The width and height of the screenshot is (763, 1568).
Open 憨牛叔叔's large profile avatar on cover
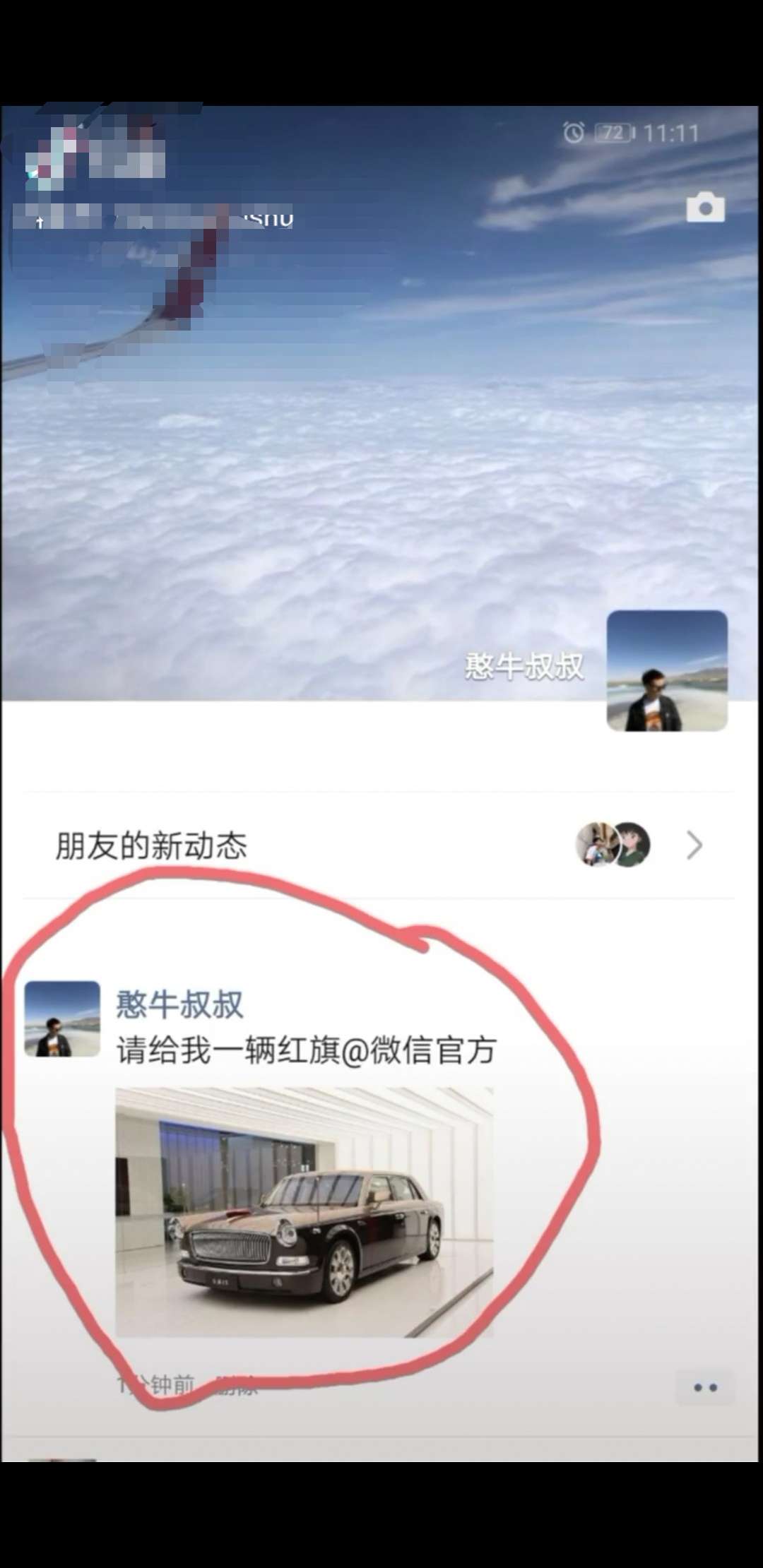[x=667, y=670]
